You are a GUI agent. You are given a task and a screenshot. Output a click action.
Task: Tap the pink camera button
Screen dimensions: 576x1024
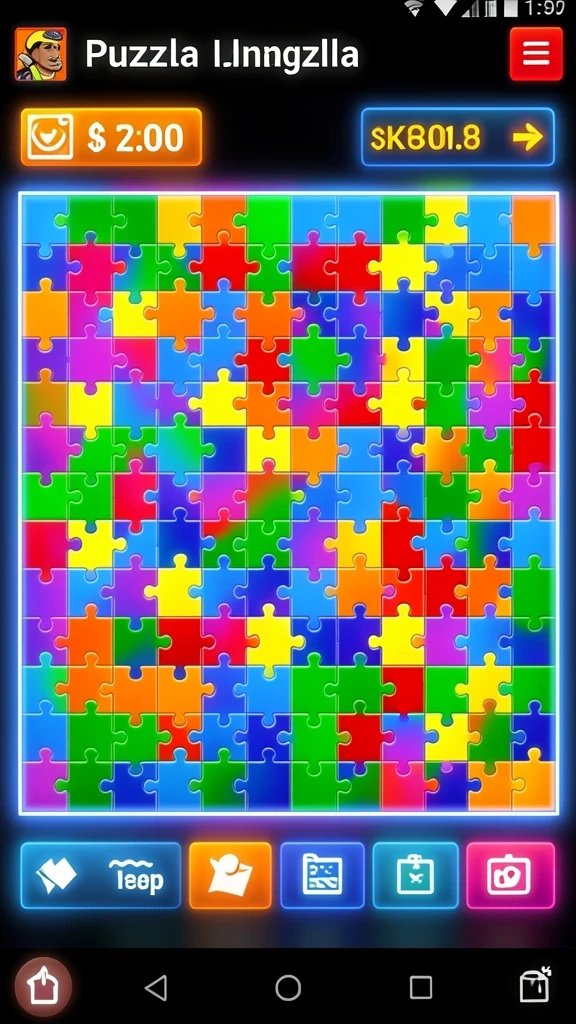point(511,875)
